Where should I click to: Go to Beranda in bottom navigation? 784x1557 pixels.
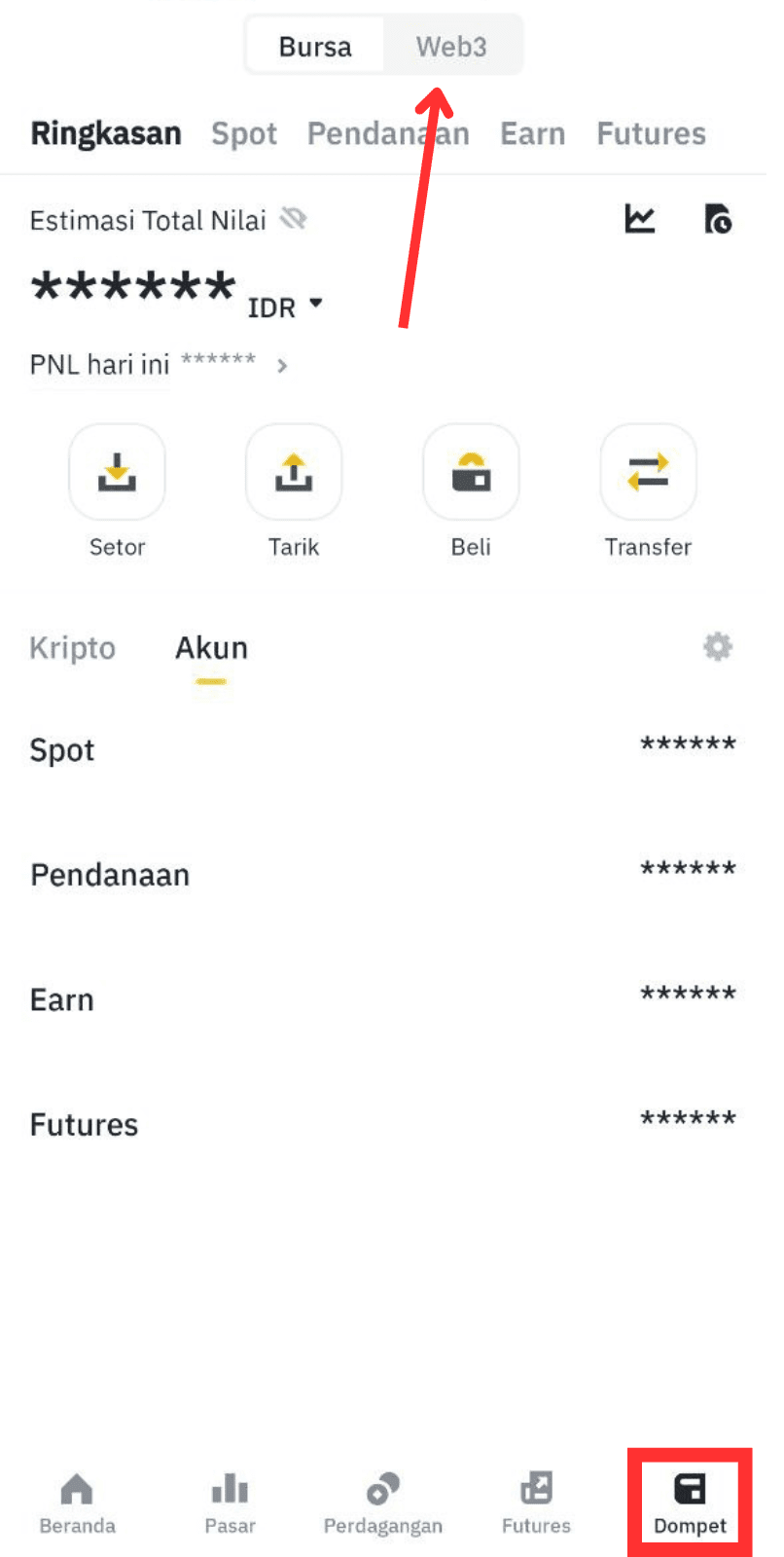click(77, 1503)
